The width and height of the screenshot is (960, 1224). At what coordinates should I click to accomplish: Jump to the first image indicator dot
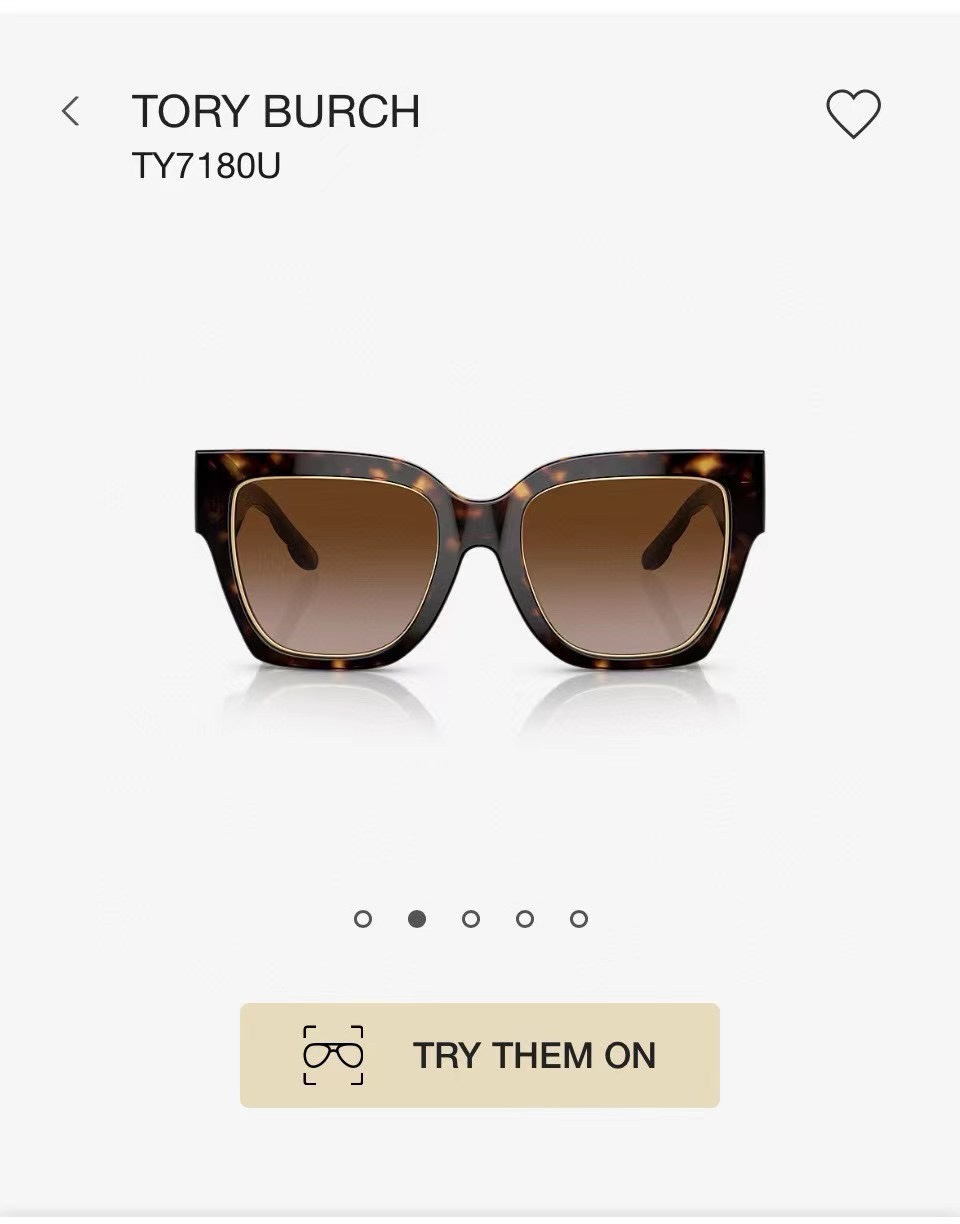[x=363, y=919]
